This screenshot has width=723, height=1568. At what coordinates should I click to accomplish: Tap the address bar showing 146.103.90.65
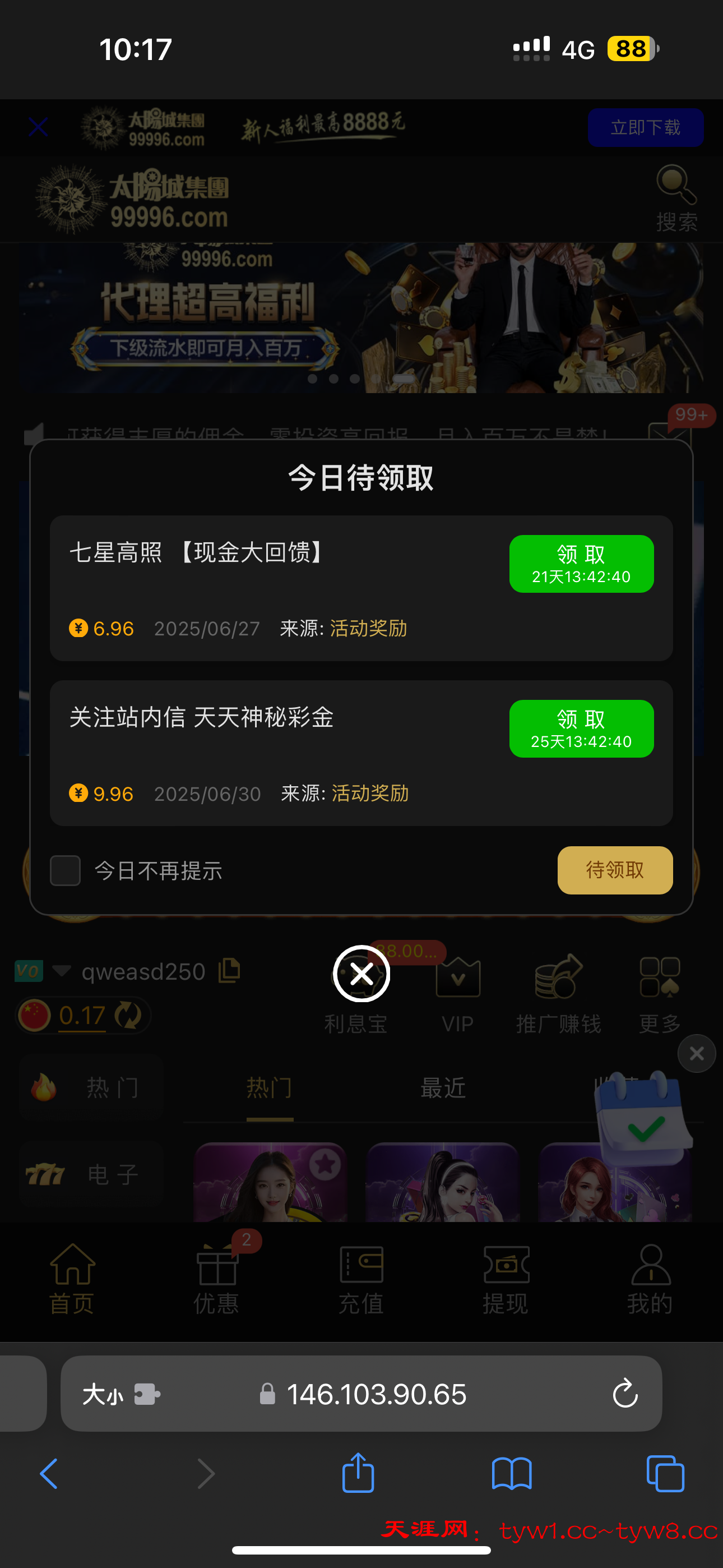tap(376, 1395)
